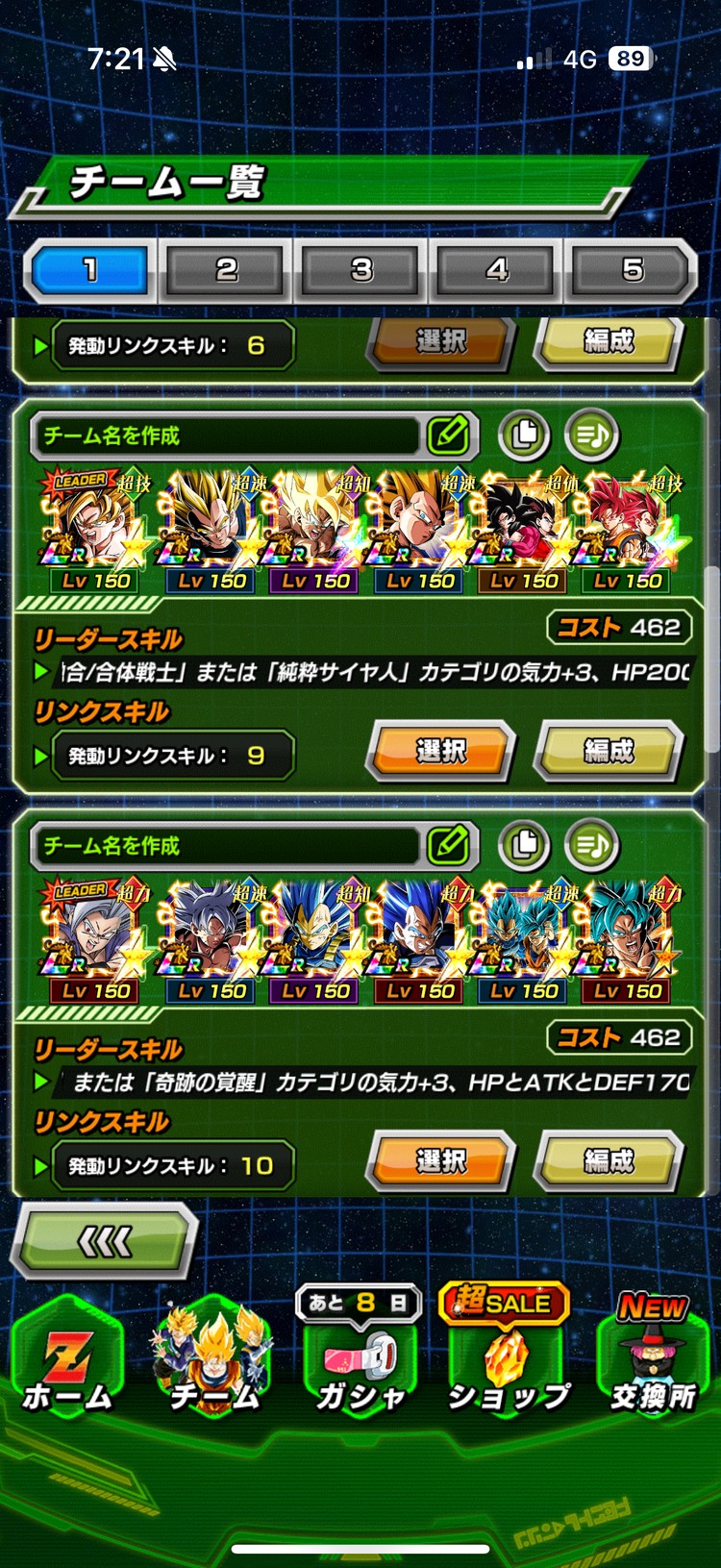721x1568 pixels.
Task: Edit team name of the 奇跡の覚醒 team
Action: pyautogui.click(x=448, y=846)
